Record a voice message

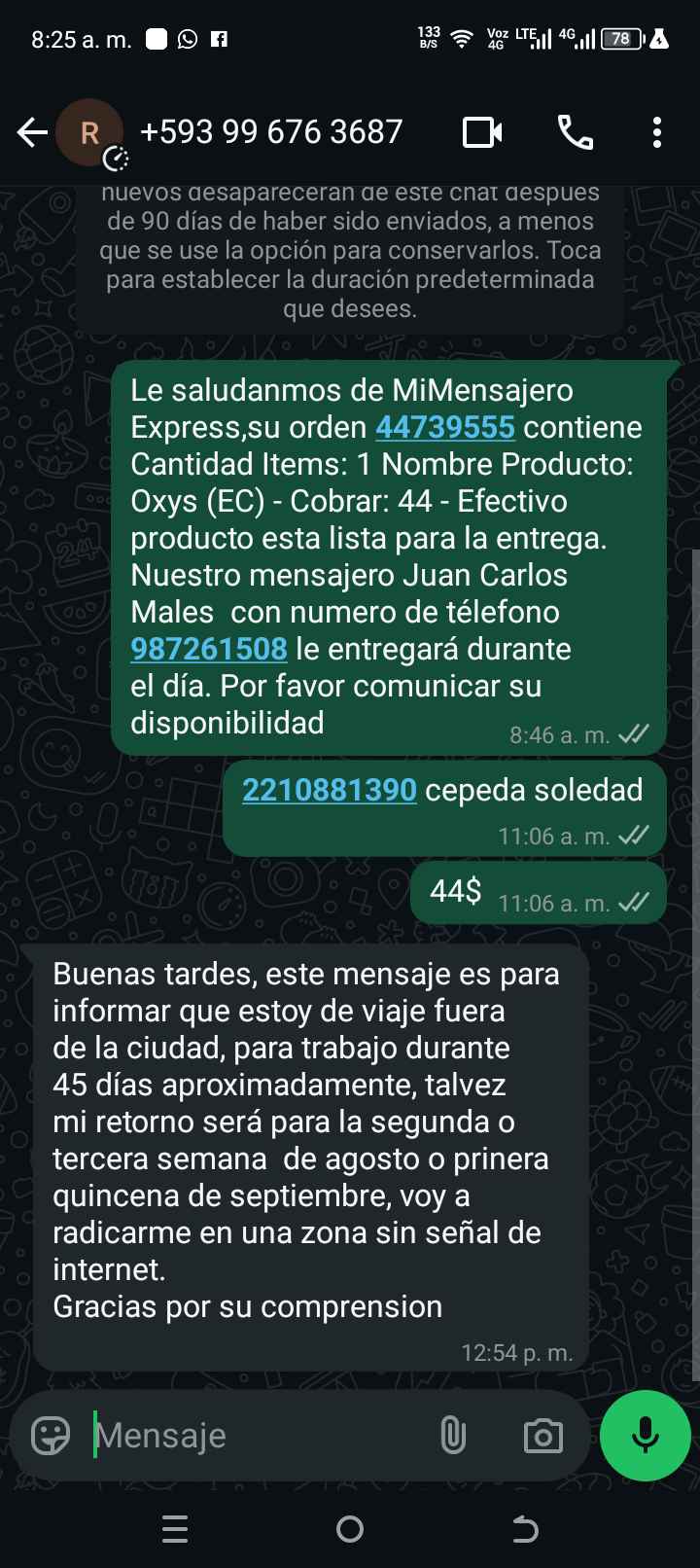click(x=646, y=1435)
